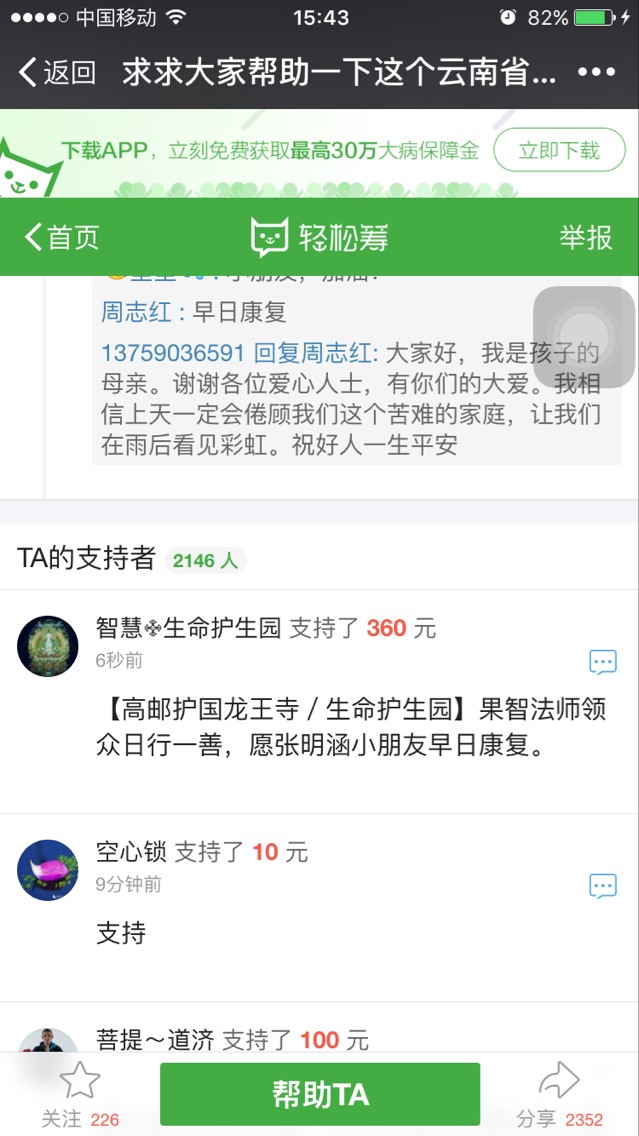Open 空心锁's avatar
639x1136 pixels.
(47, 870)
